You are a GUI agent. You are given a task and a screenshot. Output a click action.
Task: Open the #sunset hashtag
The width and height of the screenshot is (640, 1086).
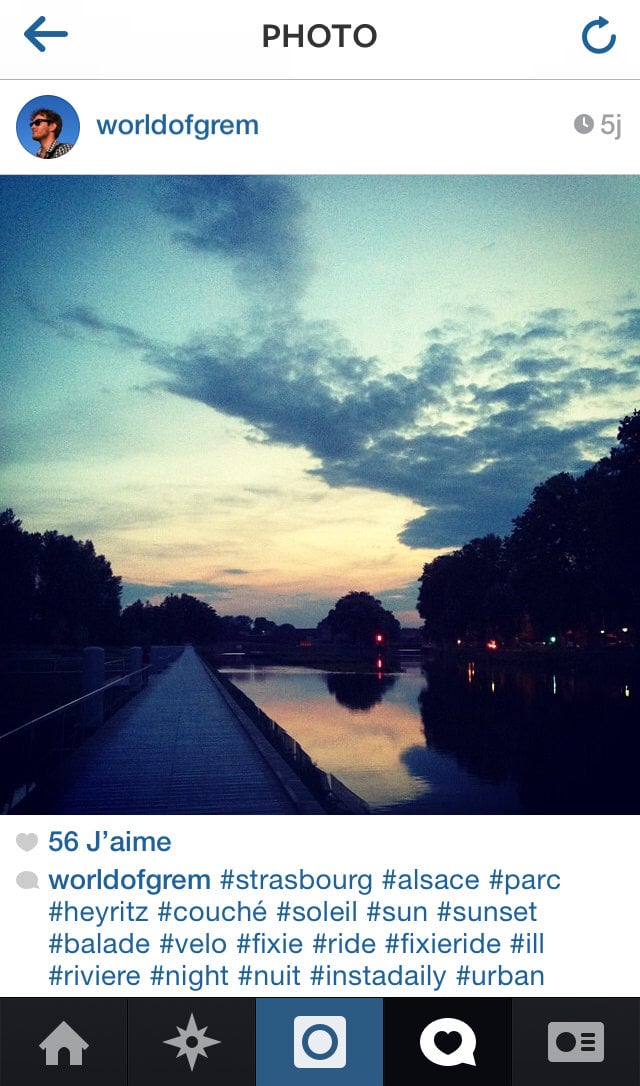(487, 912)
